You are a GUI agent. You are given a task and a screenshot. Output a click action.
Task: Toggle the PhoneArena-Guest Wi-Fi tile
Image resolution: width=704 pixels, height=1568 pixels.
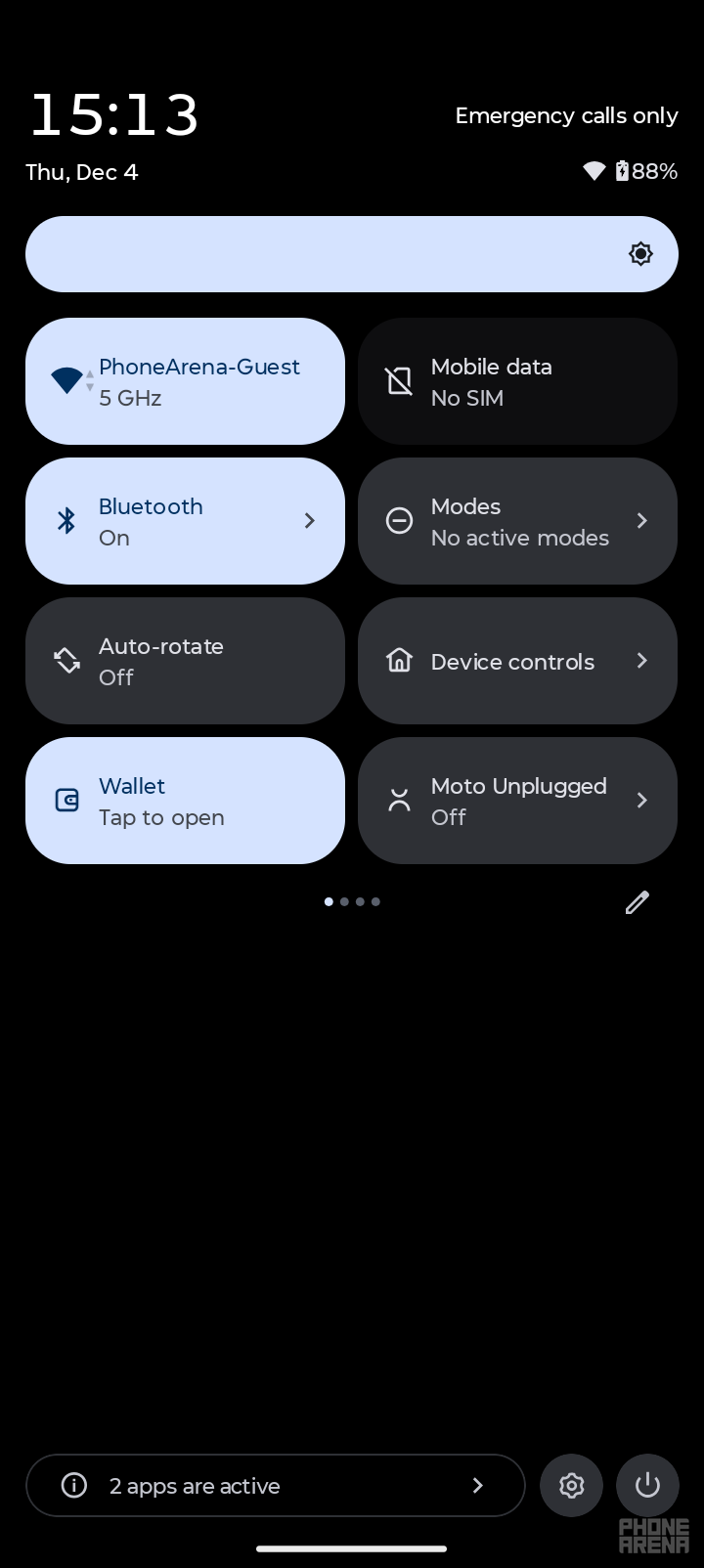[185, 381]
